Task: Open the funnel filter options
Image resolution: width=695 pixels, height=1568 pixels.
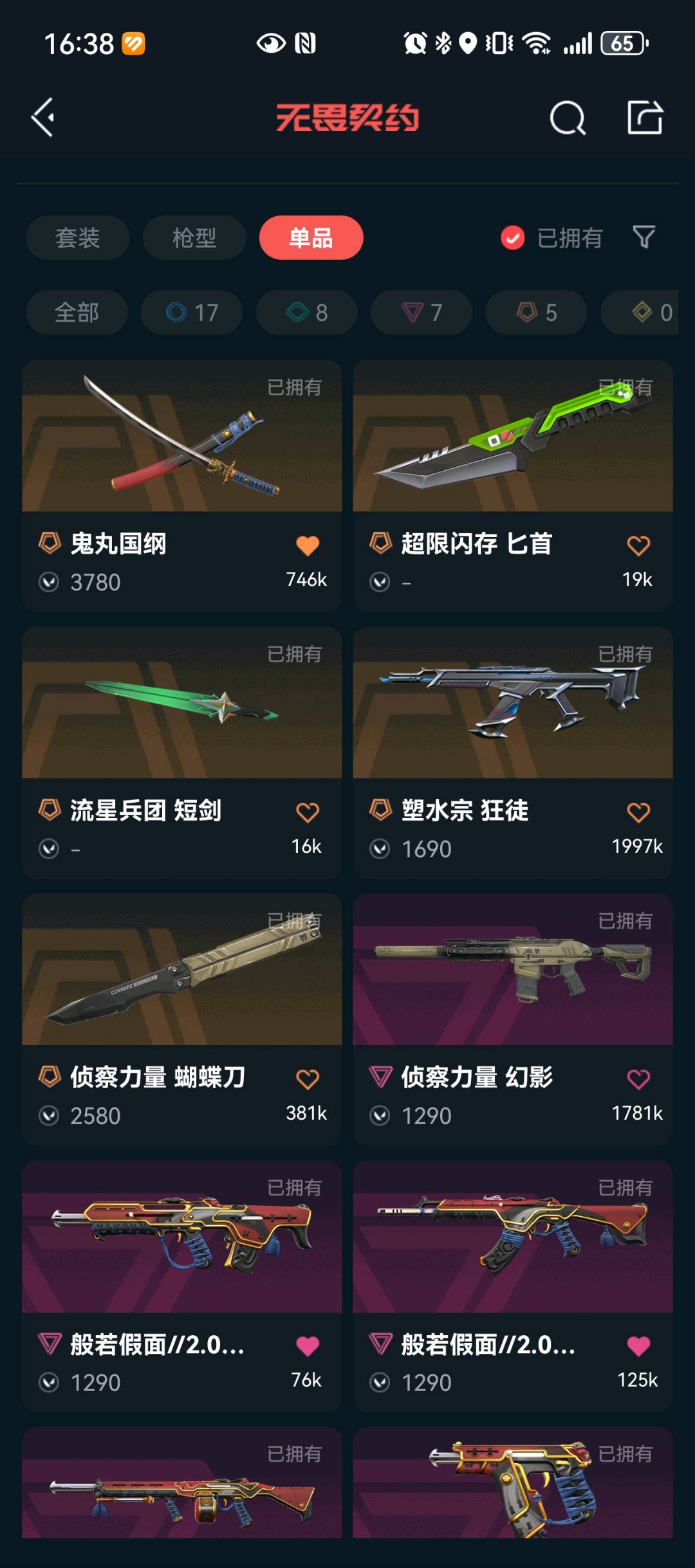Action: coord(644,237)
